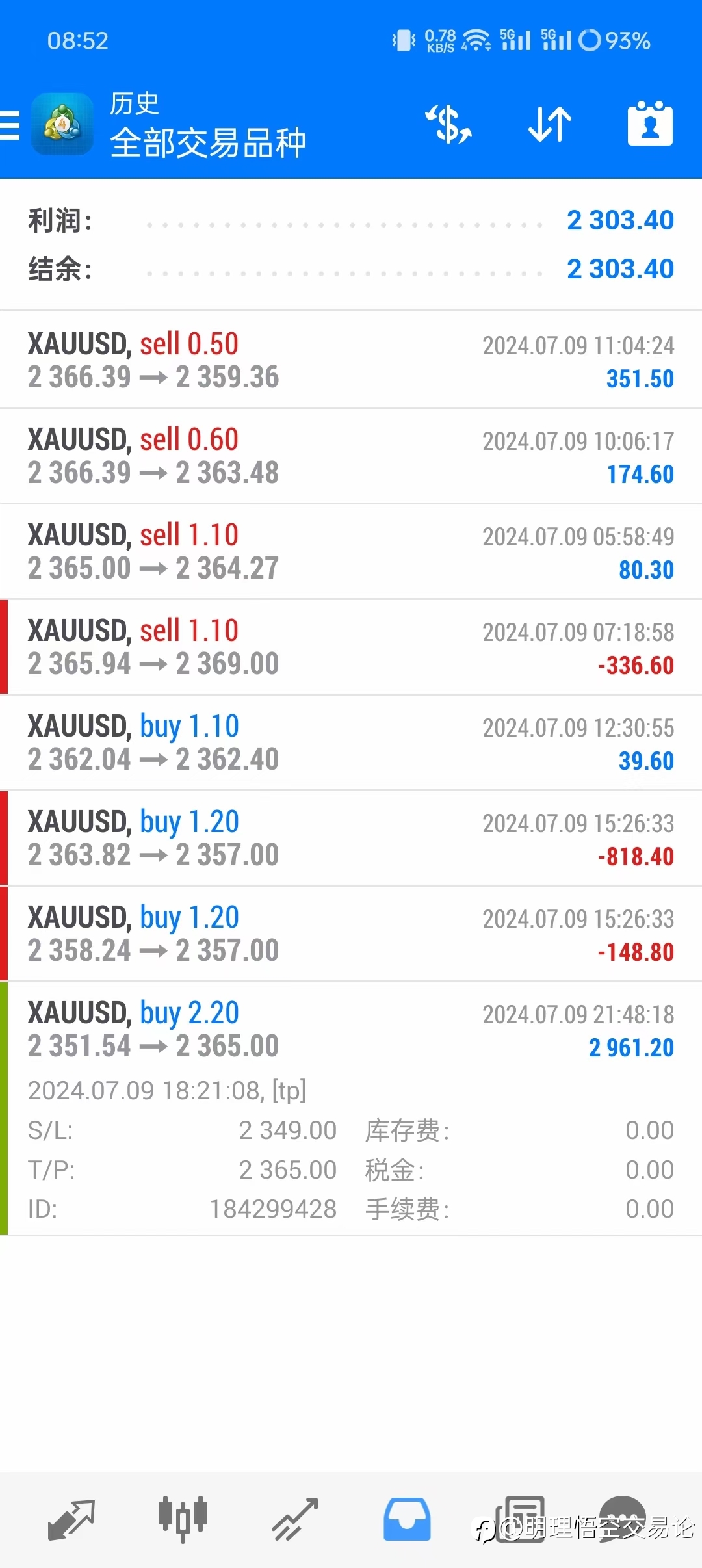
Task: Expand the sell 1.10 trade with -336.60 loss
Action: [x=351, y=647]
